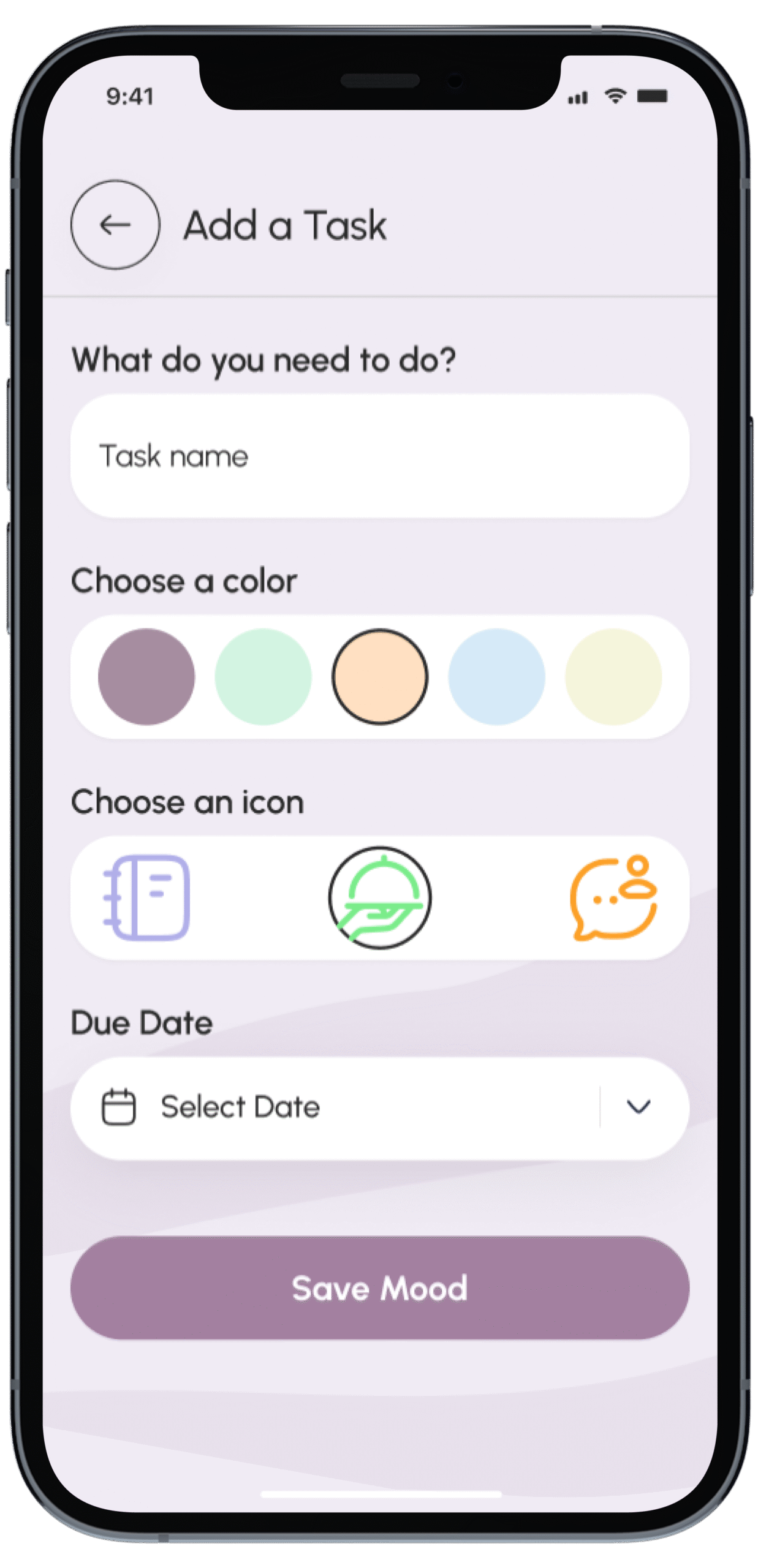The width and height of the screenshot is (758, 1568).
Task: Choose the peach orange color
Action: [x=380, y=677]
